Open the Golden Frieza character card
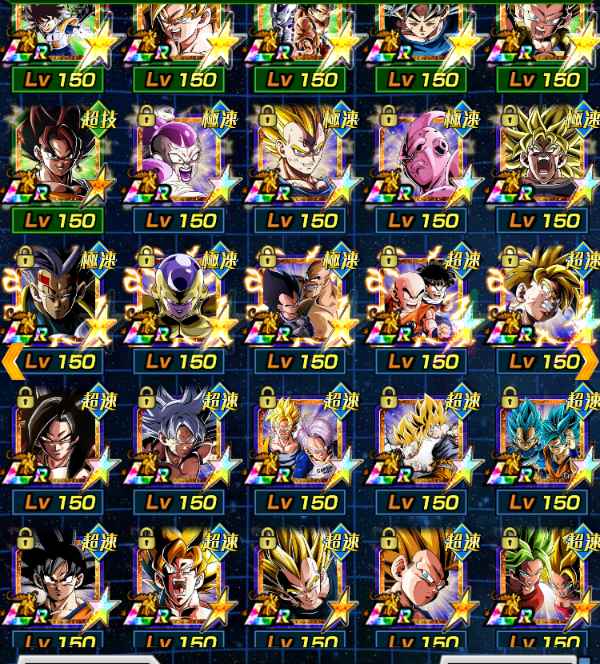600x664 pixels. click(x=182, y=300)
